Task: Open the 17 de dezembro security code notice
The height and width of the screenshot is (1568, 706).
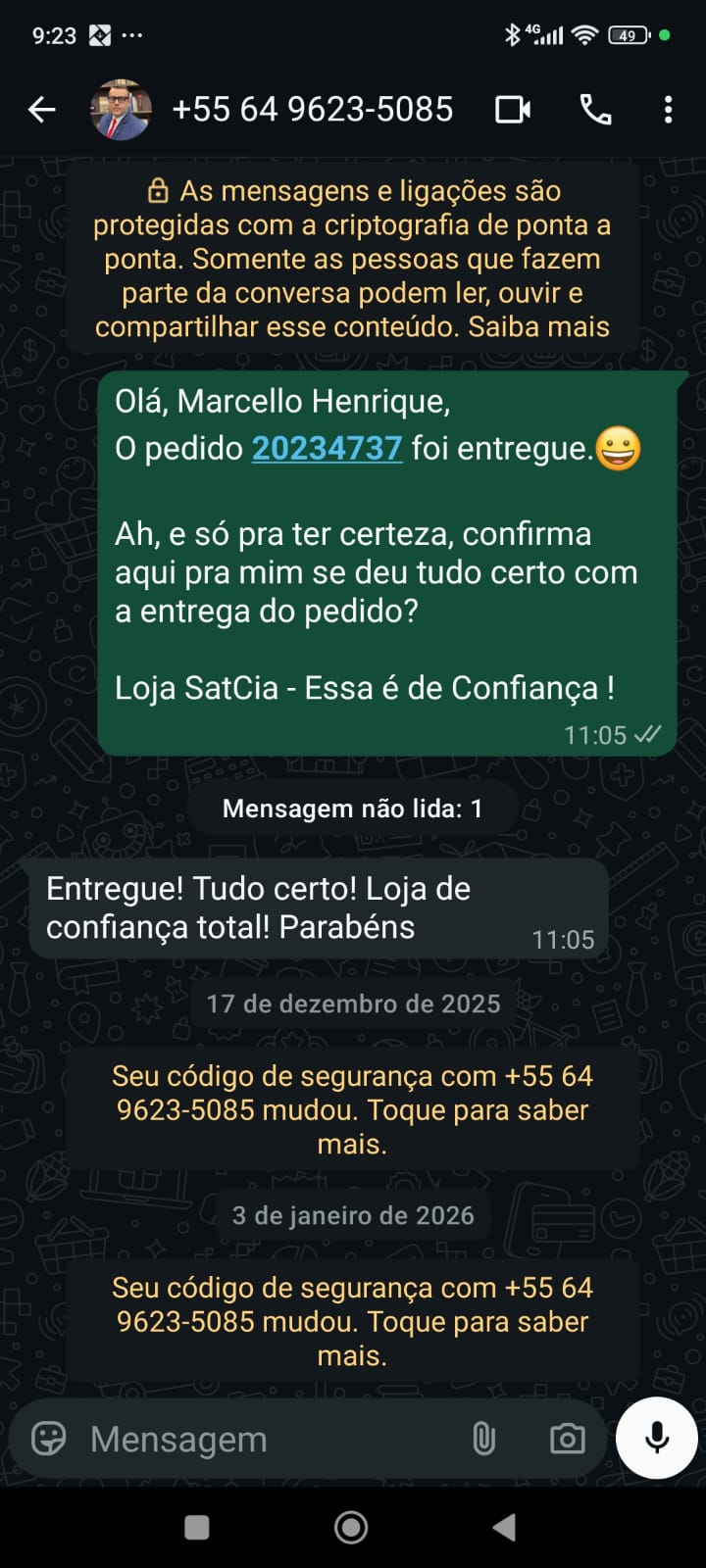Action: point(352,1110)
